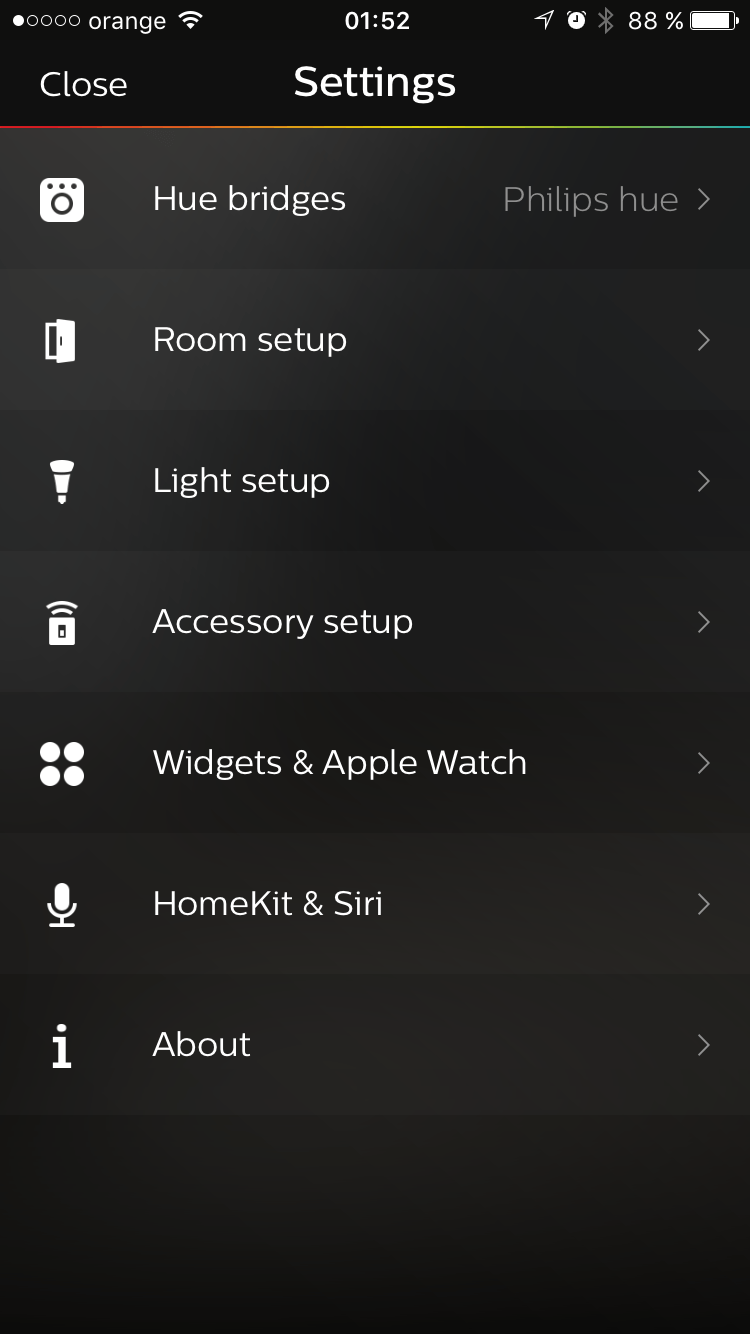Close the Settings screen
This screenshot has width=750, height=1334.
[x=83, y=84]
